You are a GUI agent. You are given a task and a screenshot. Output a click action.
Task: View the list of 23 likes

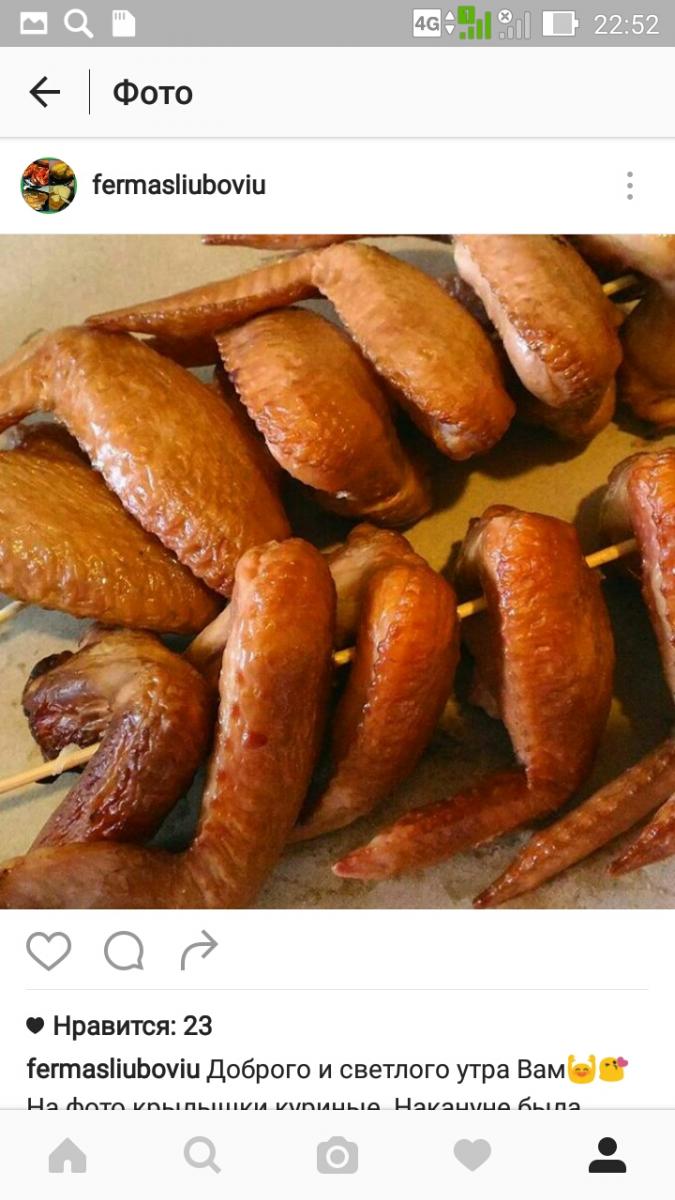120,1025
